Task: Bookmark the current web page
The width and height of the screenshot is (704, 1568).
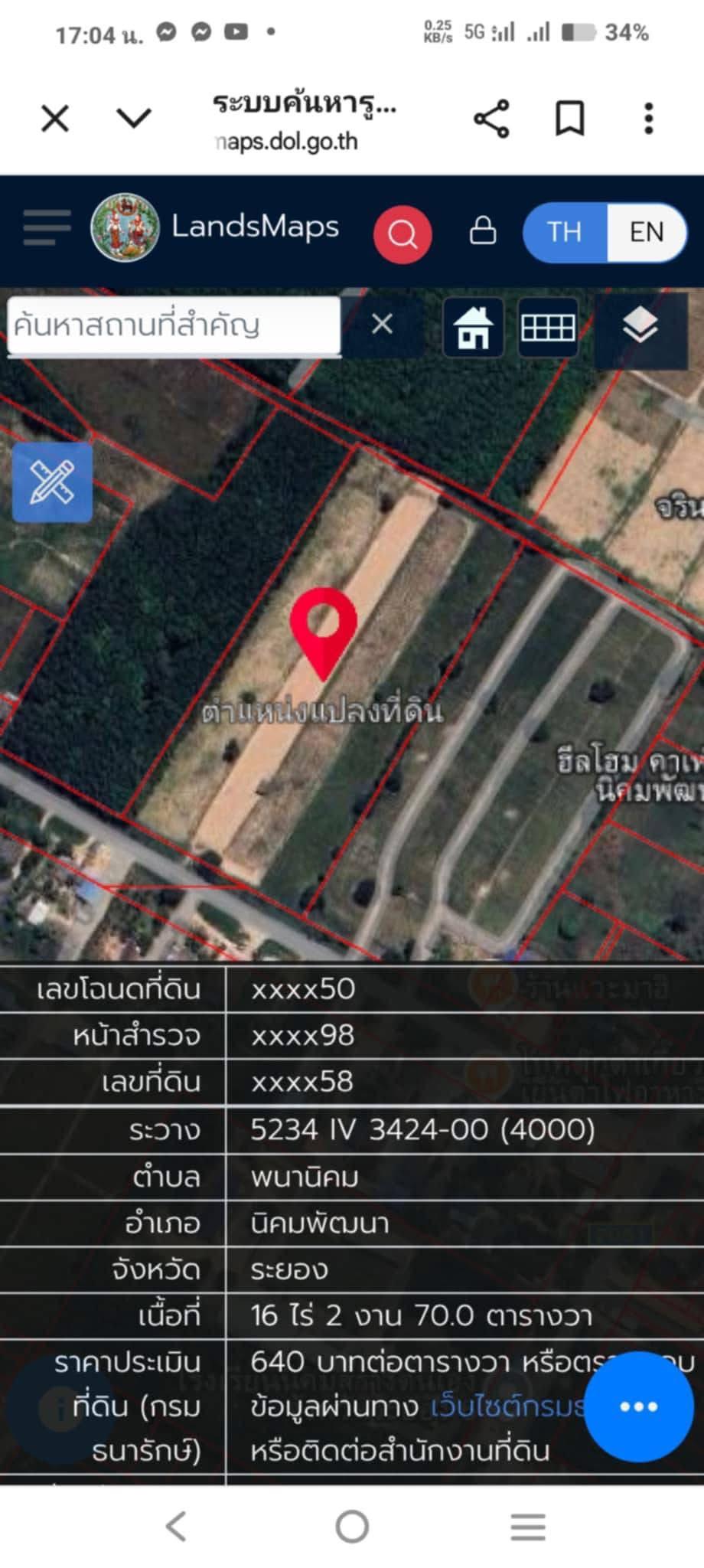Action: pyautogui.click(x=569, y=119)
